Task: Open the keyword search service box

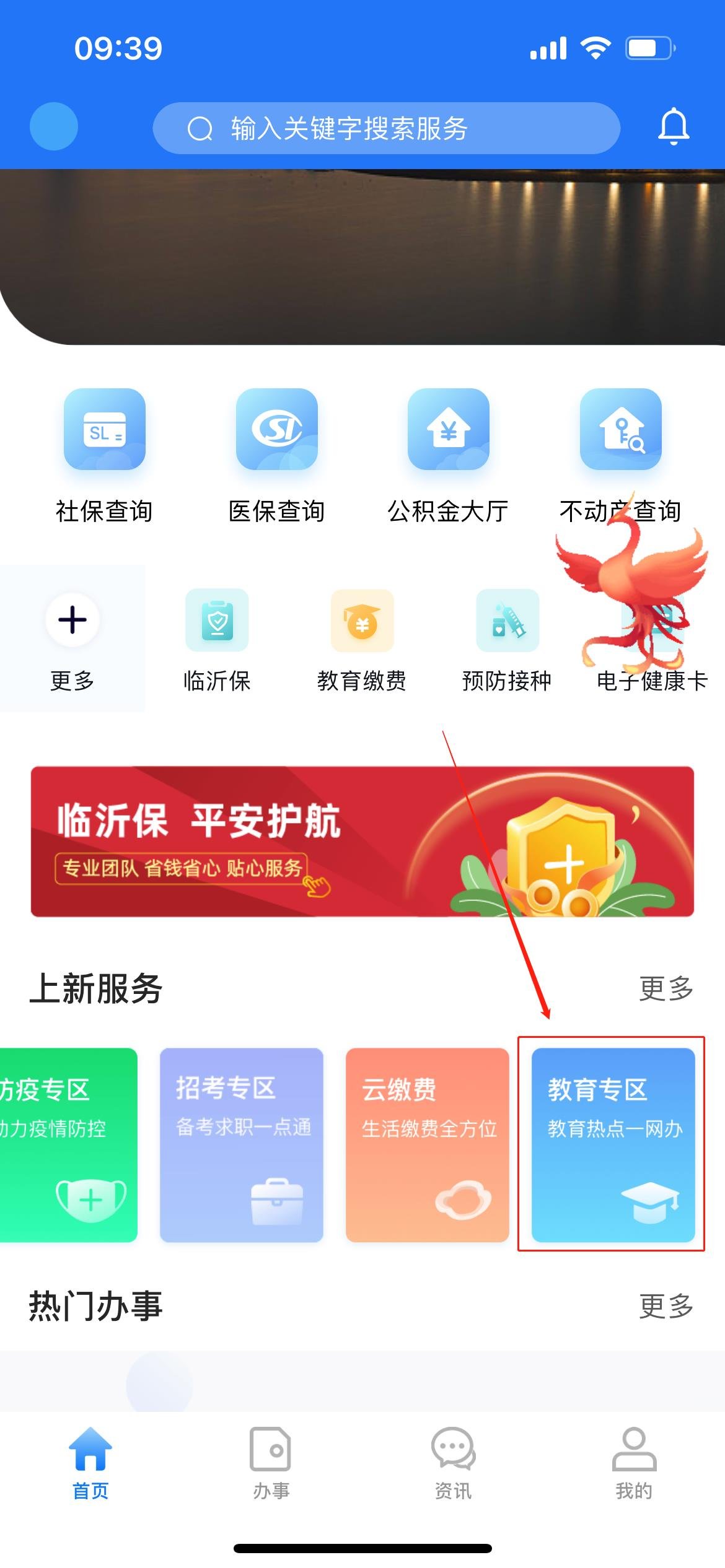Action: pos(385,128)
